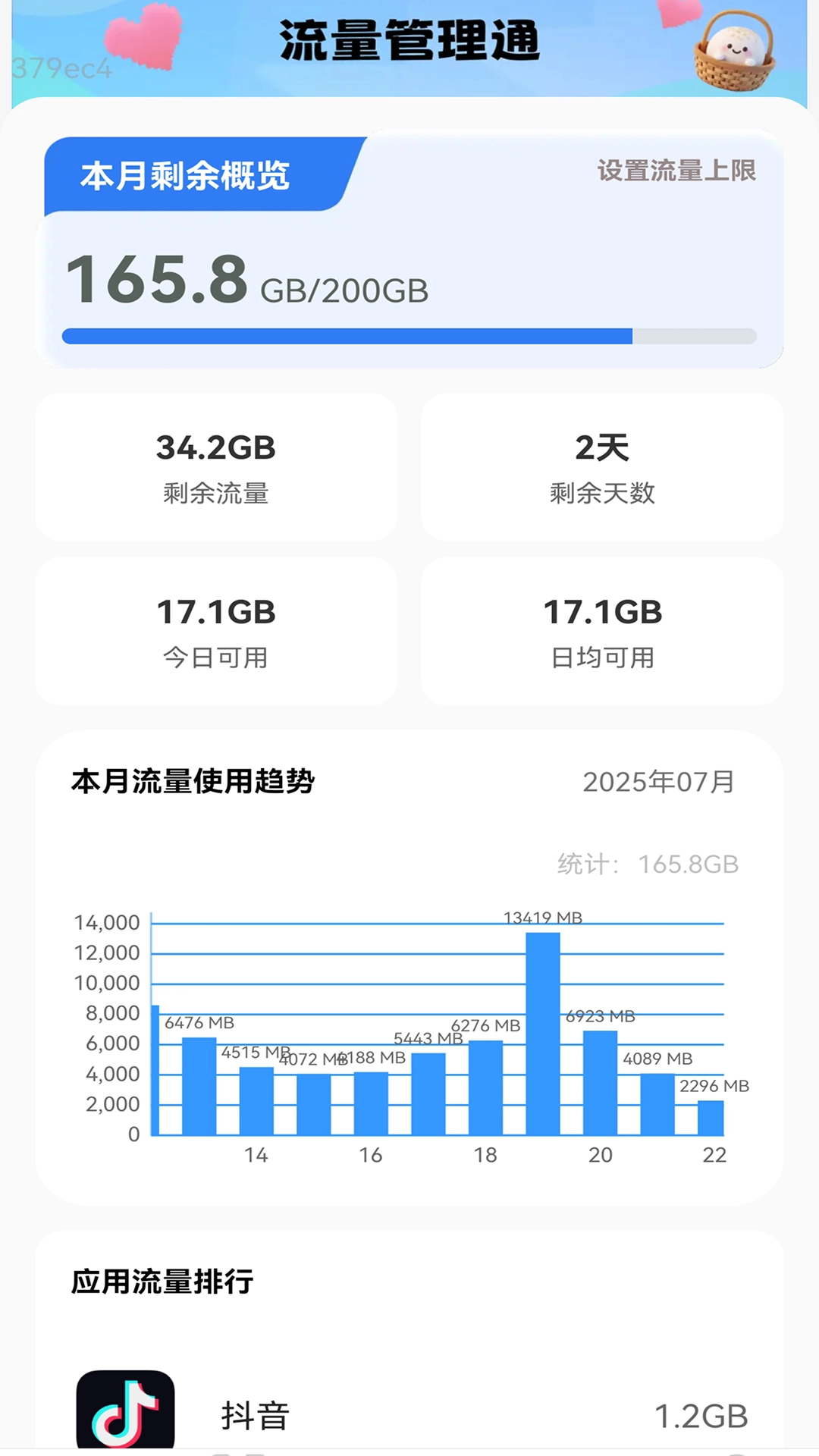Screen dimensions: 819x1456
Task: Tap the 剩余天数 card showing 2天
Action: (x=603, y=468)
